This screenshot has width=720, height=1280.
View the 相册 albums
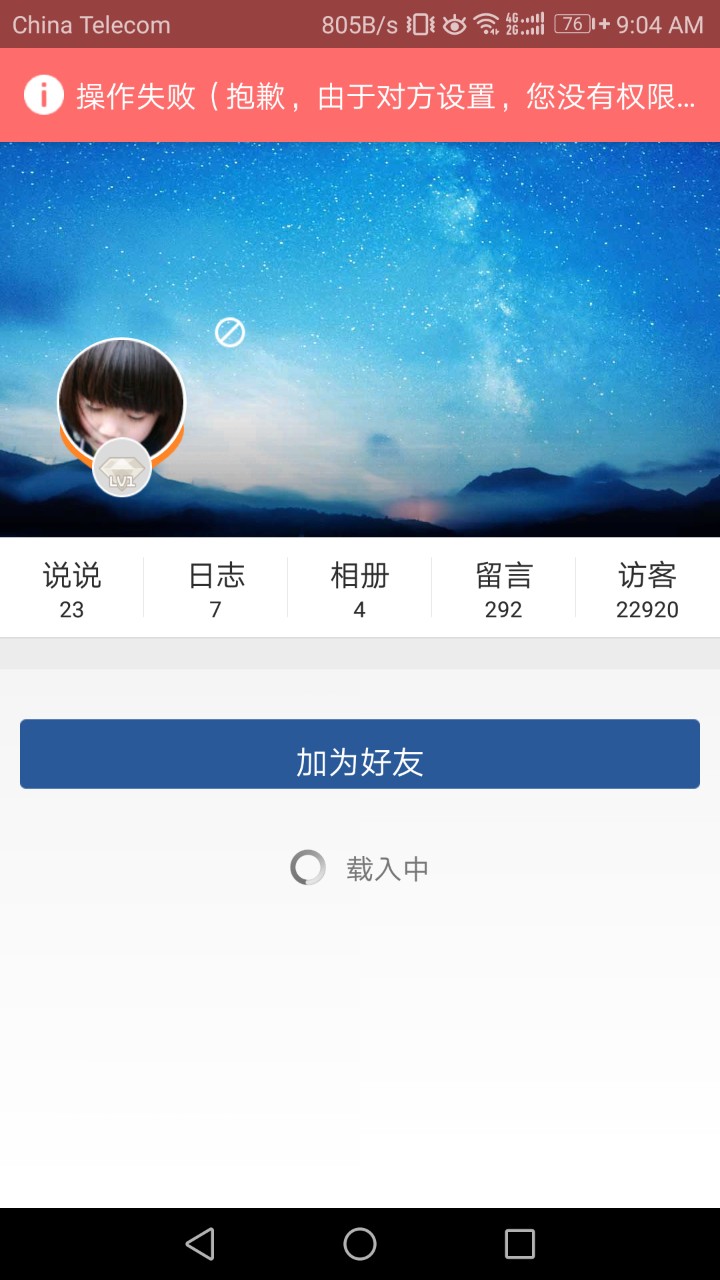360,589
